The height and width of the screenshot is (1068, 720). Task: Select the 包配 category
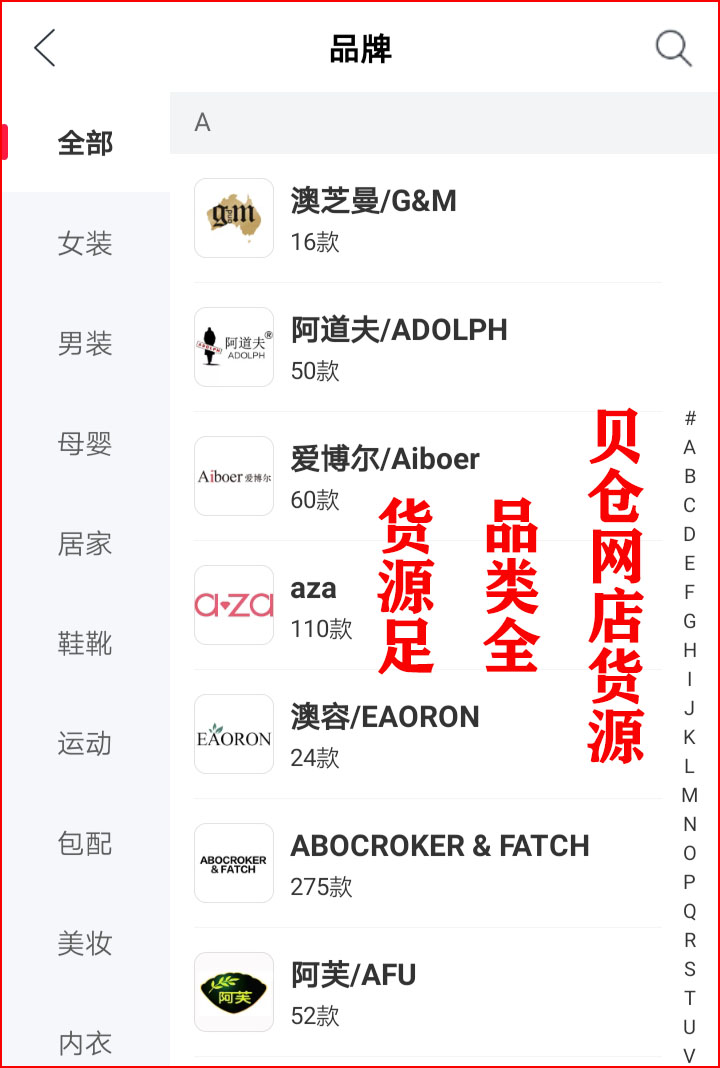[85, 843]
